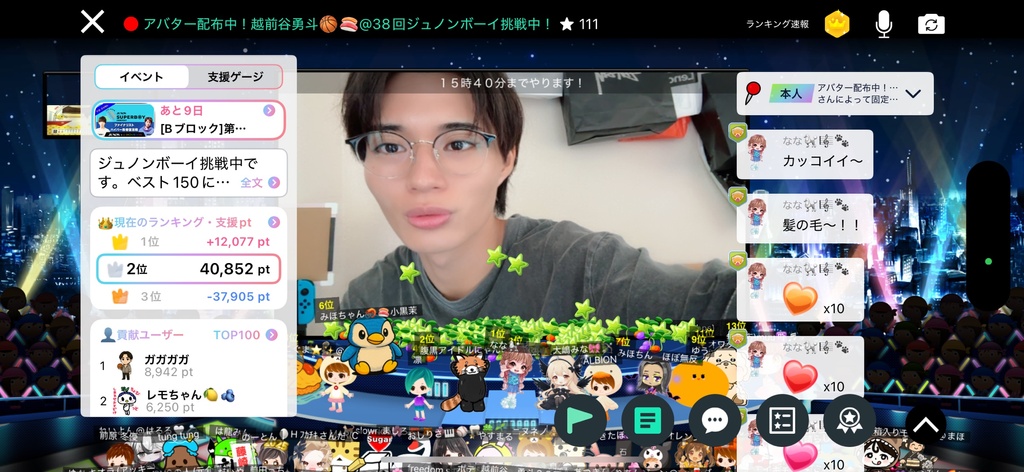The image size is (1024, 472).
Task: Expand the panel with the up chevron
Action: click(926, 424)
